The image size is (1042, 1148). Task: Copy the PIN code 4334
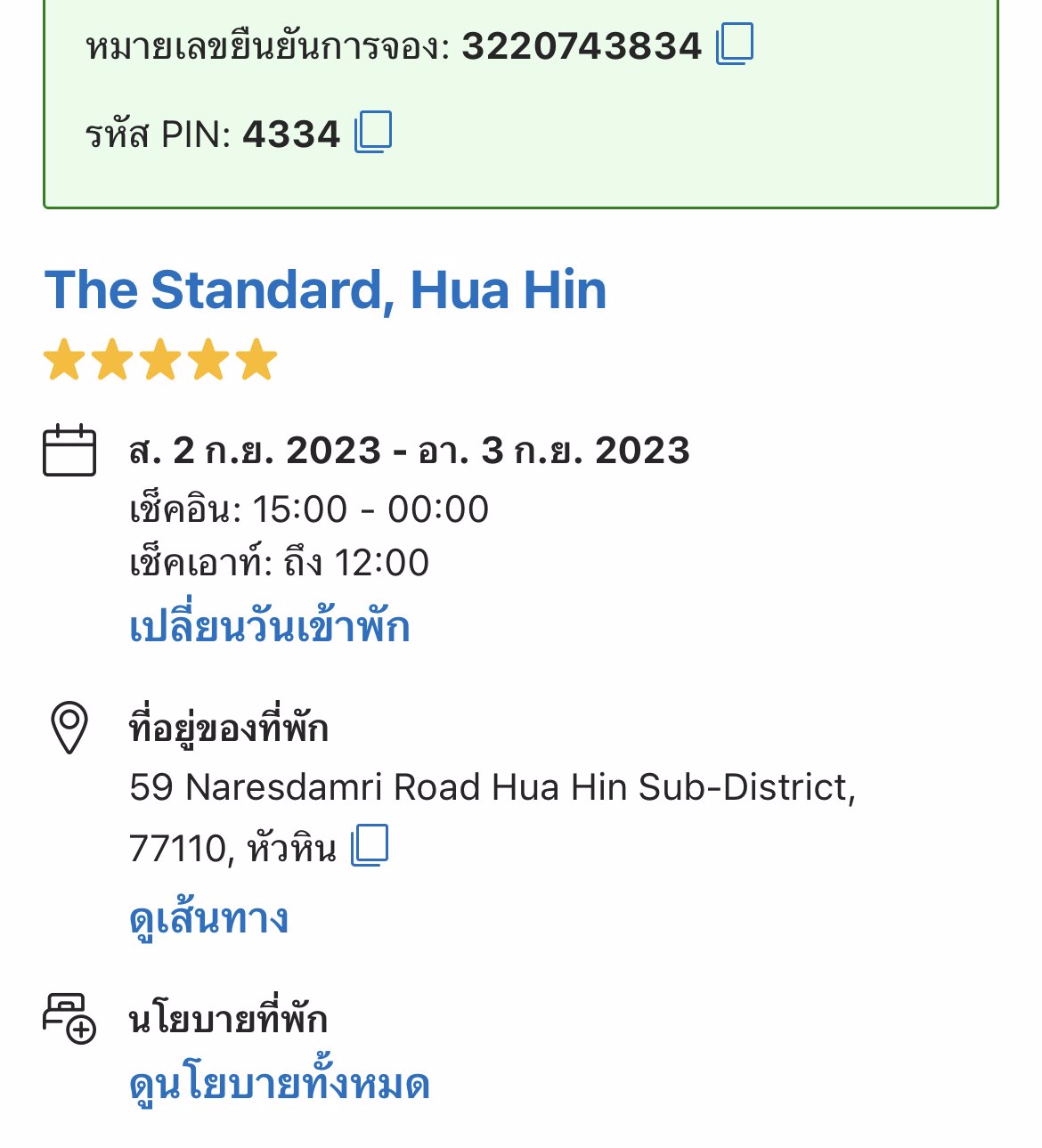pos(374,132)
